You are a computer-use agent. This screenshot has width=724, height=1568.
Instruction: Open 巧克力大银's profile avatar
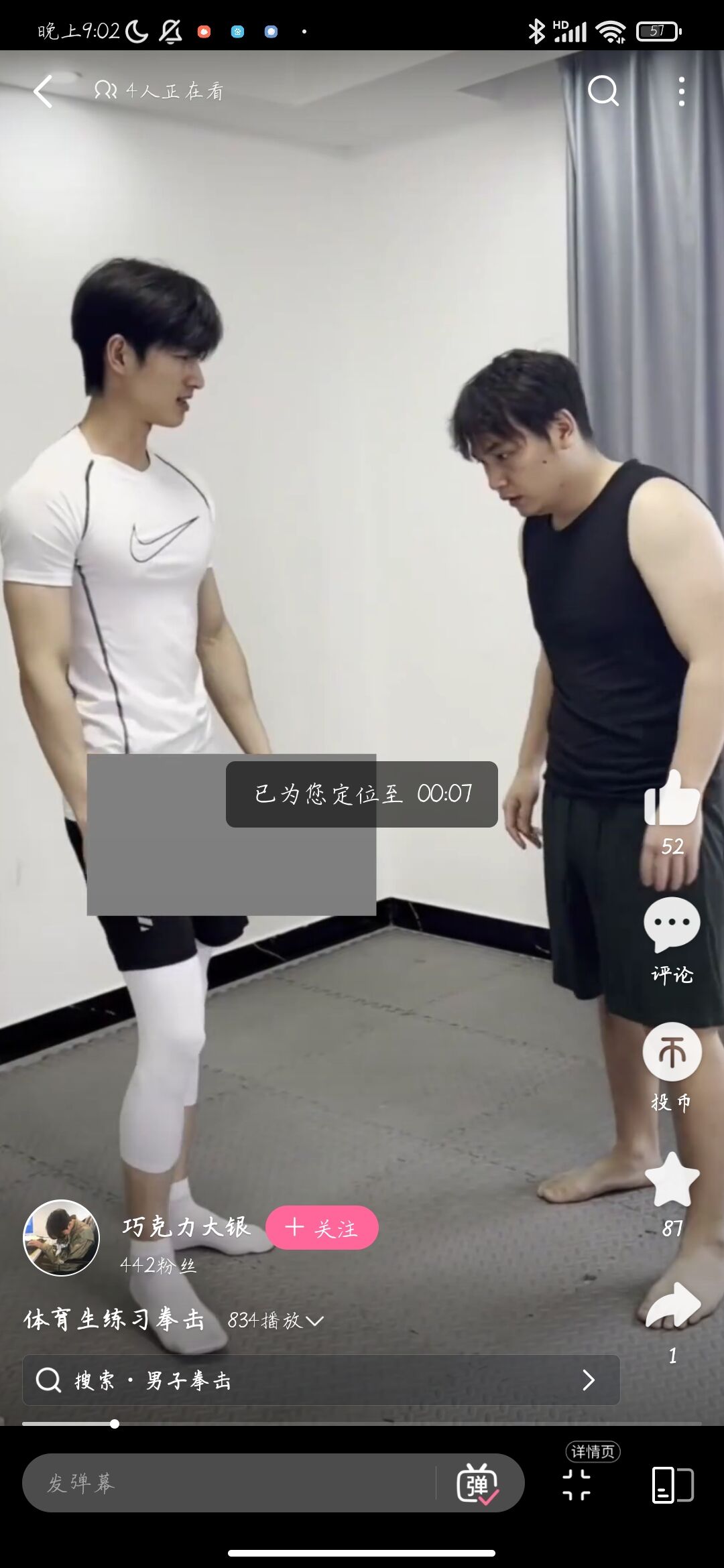click(61, 1238)
